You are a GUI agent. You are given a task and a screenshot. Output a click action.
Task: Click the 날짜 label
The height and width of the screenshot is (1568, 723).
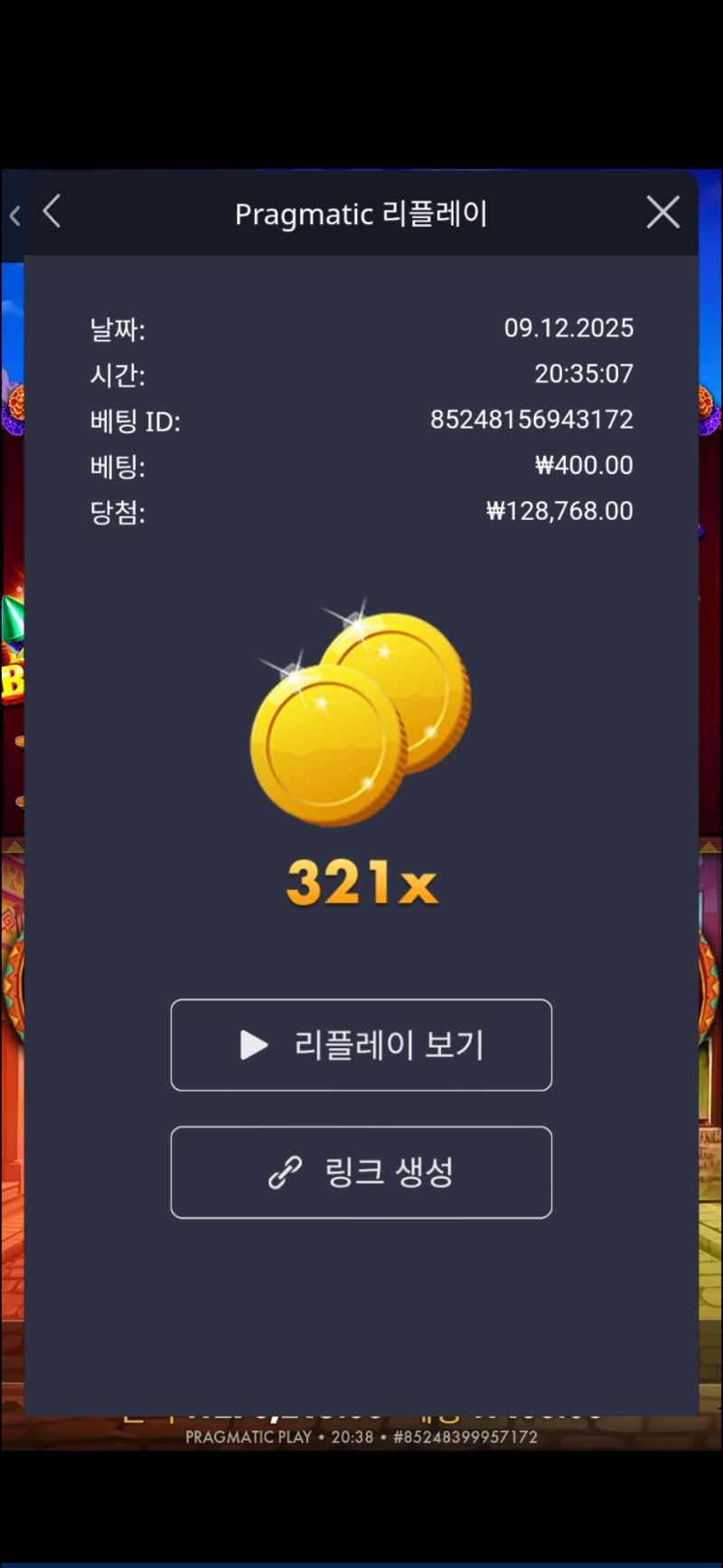(117, 329)
